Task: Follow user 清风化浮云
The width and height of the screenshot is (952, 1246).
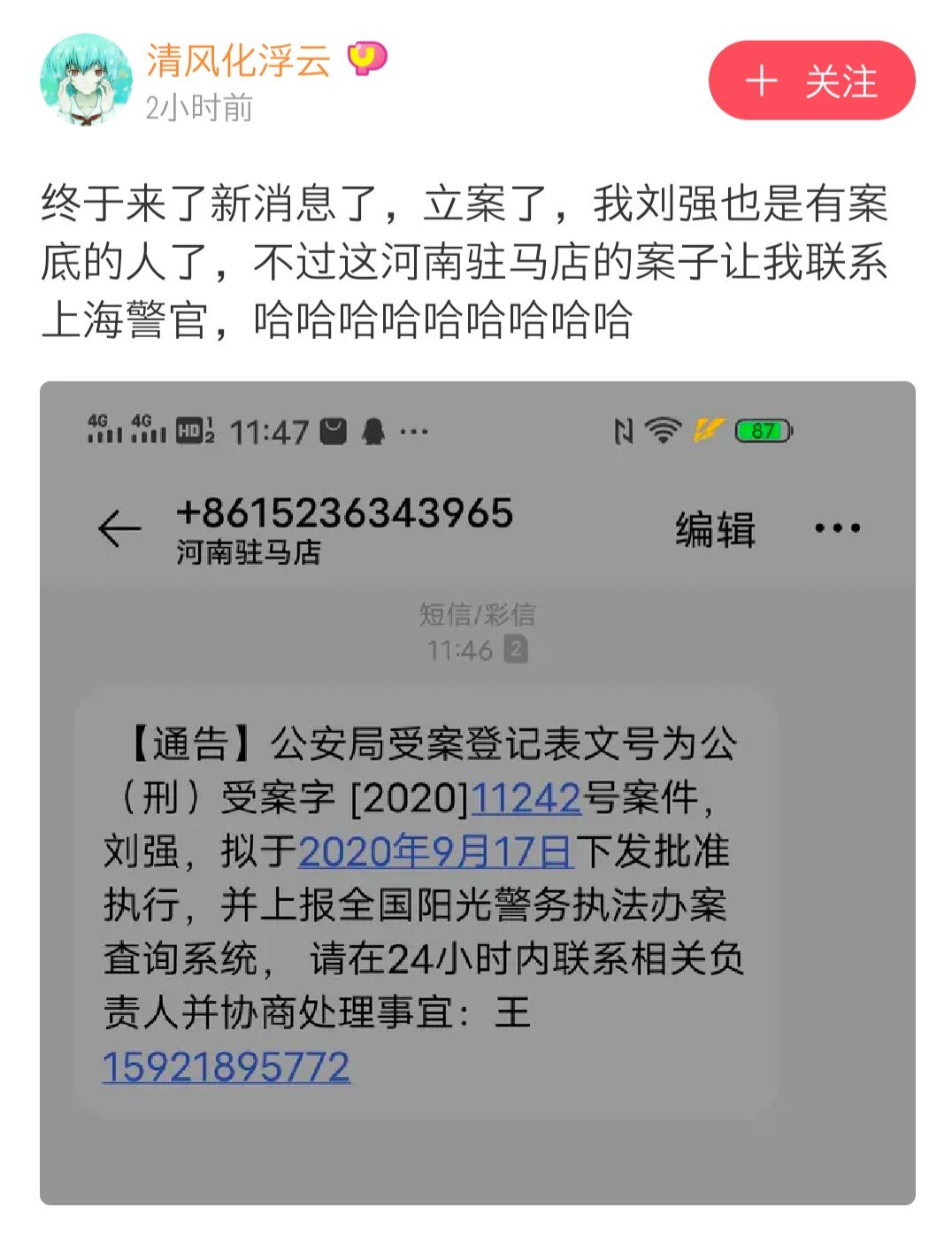Action: [x=810, y=81]
